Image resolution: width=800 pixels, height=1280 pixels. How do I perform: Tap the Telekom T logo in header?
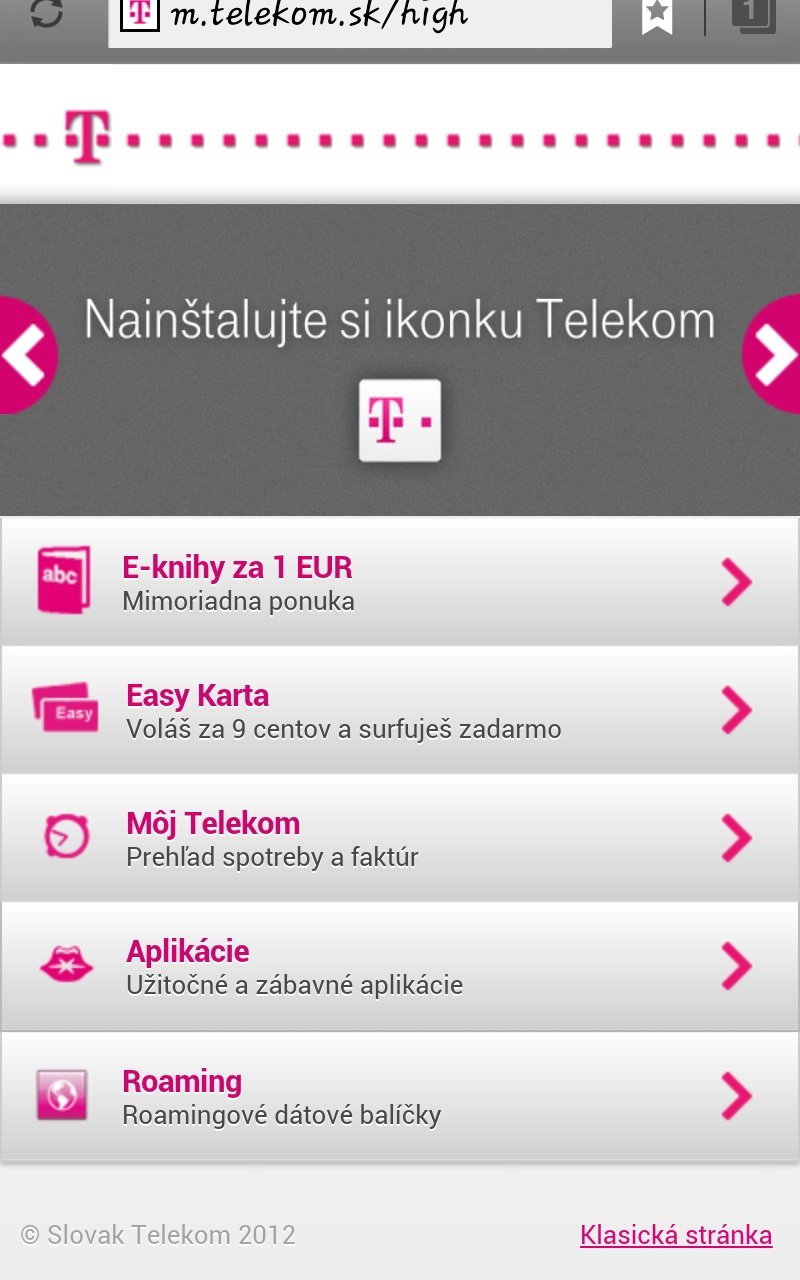coord(87,137)
